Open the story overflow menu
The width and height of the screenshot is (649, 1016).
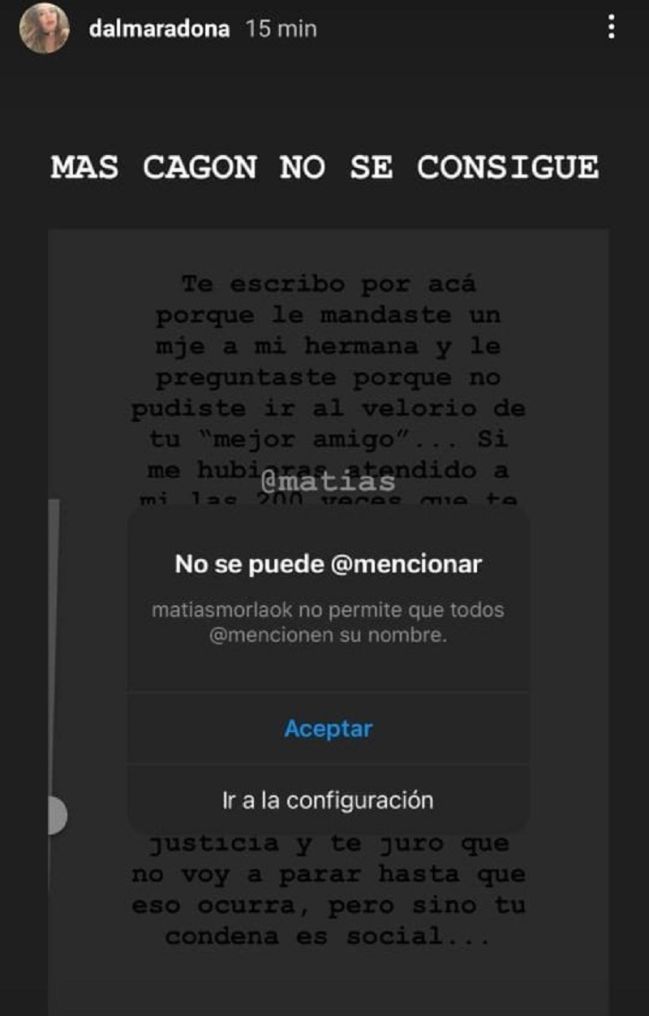click(611, 28)
